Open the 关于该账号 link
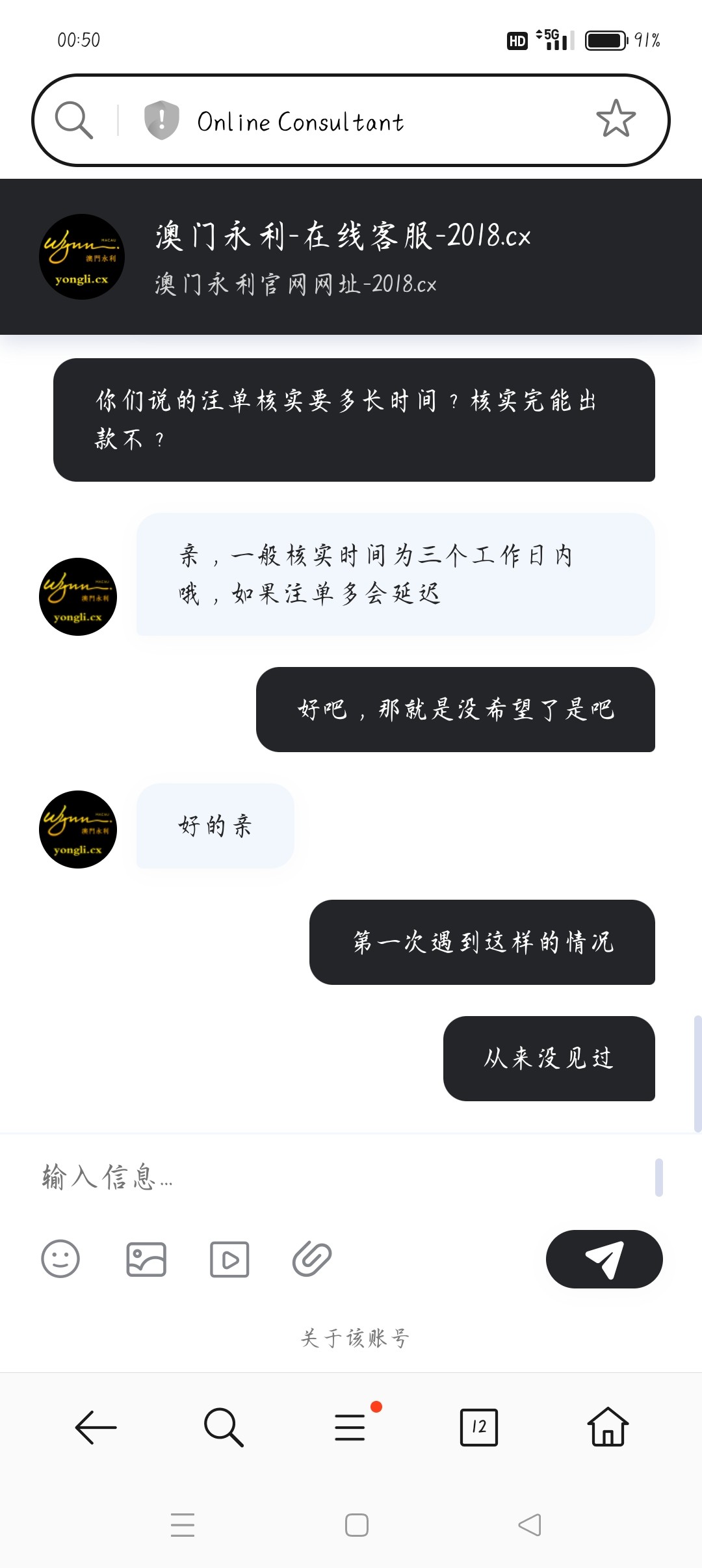This screenshot has height=1568, width=702. point(355,1339)
